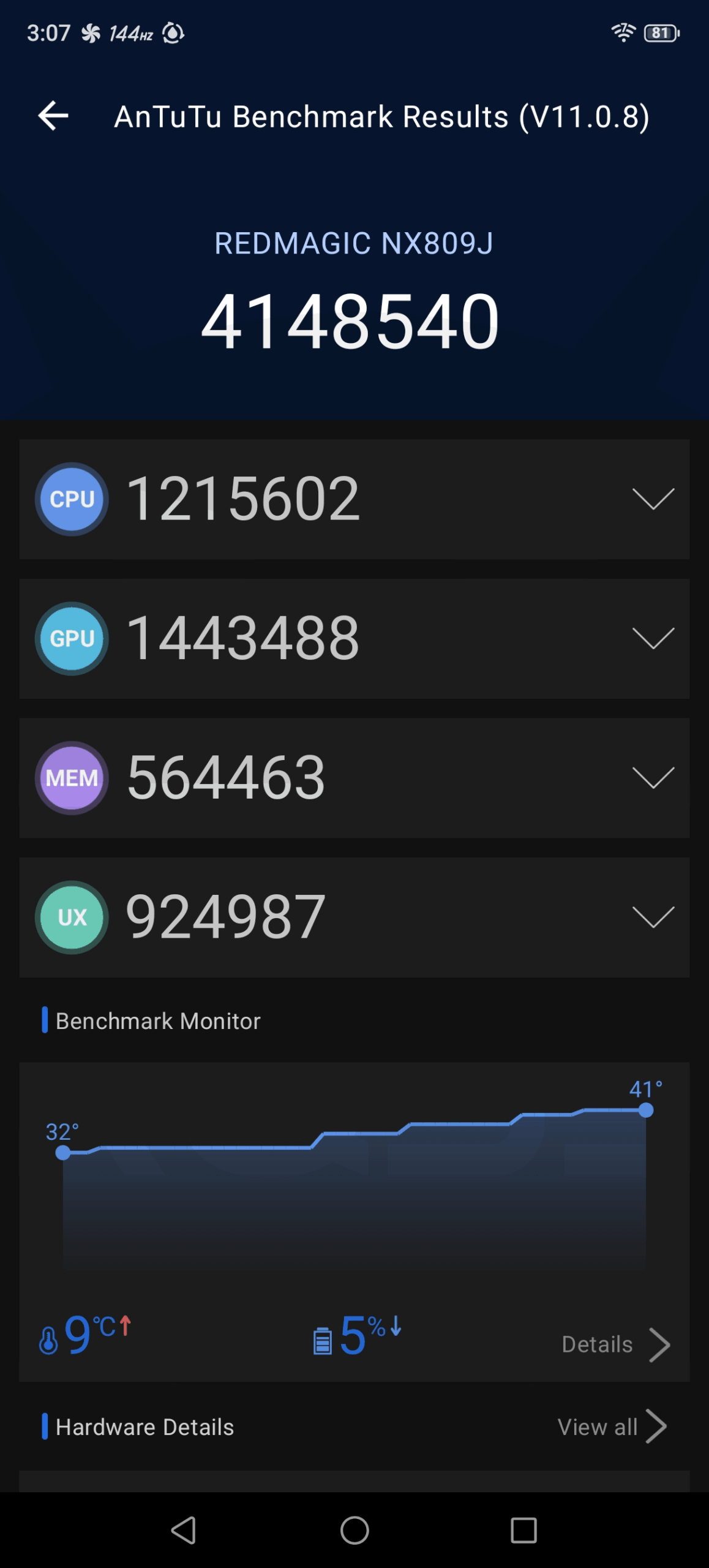The height and width of the screenshot is (1568, 709).
Task: Go back from AnTuTu Benchmark Results
Action: (x=53, y=116)
